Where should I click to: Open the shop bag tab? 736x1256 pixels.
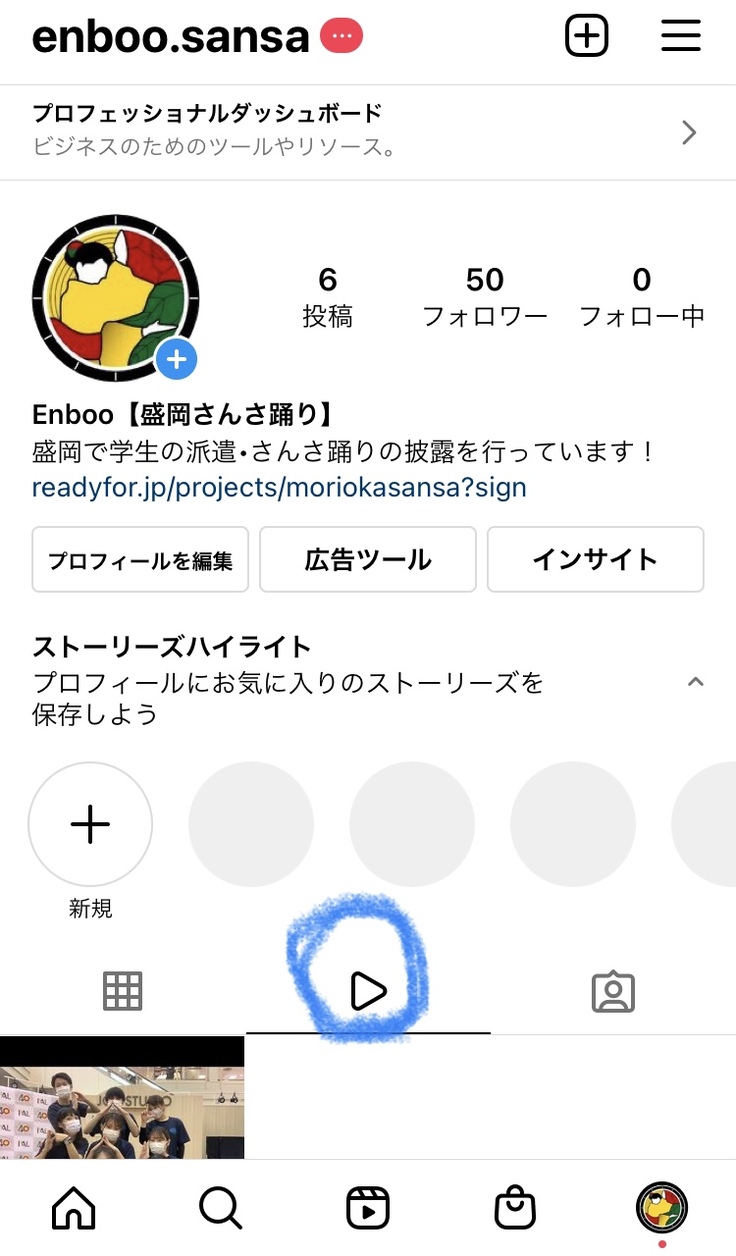click(x=515, y=1208)
